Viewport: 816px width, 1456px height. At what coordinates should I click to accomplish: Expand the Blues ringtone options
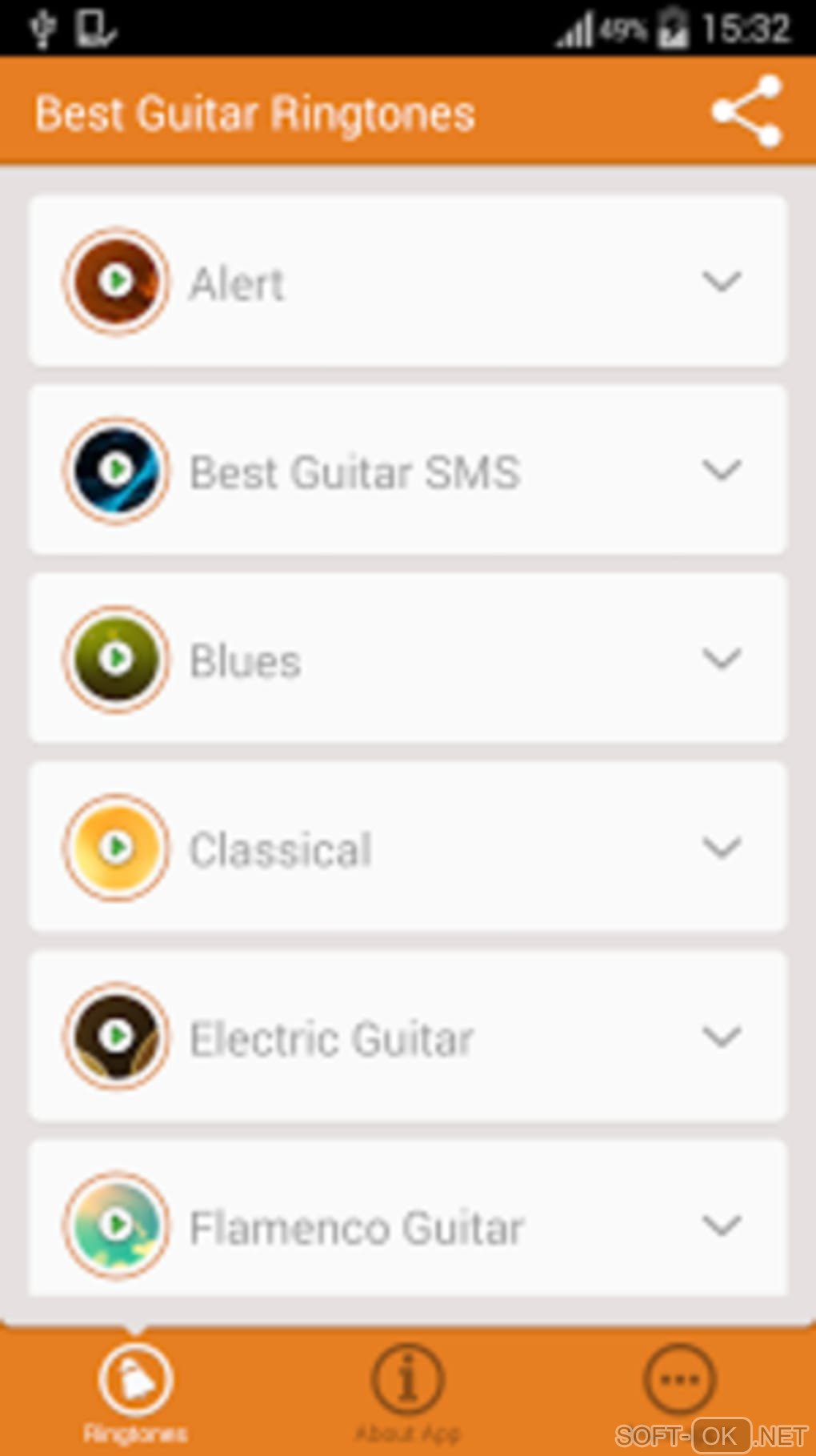(722, 659)
